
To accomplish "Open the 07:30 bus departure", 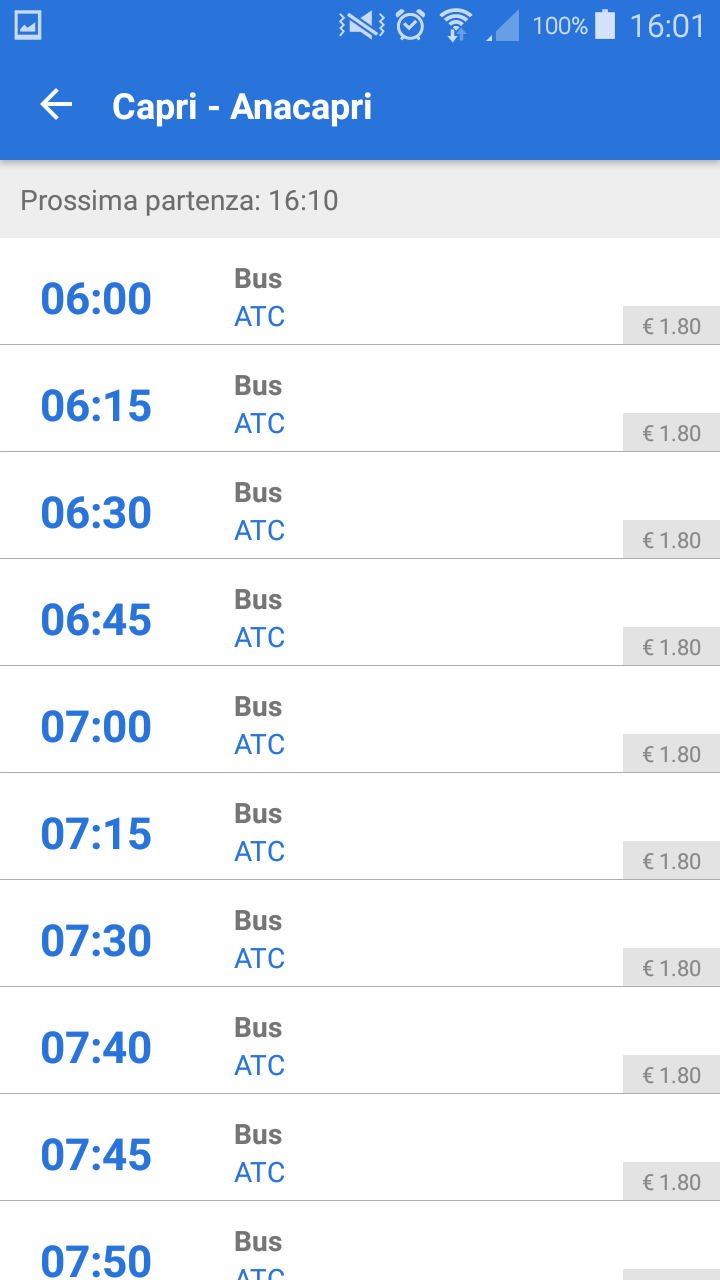I will (x=360, y=933).
